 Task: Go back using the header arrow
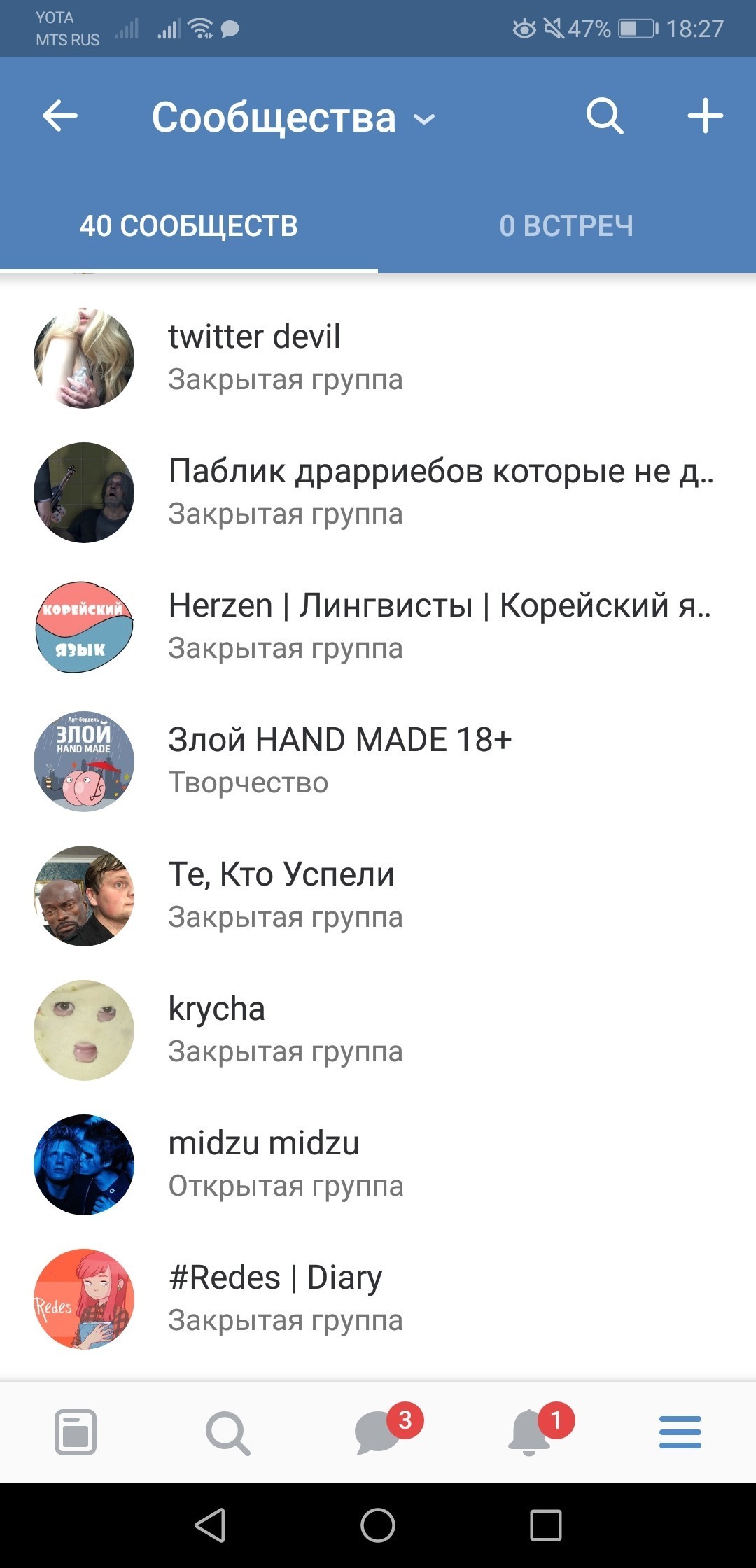click(x=60, y=116)
